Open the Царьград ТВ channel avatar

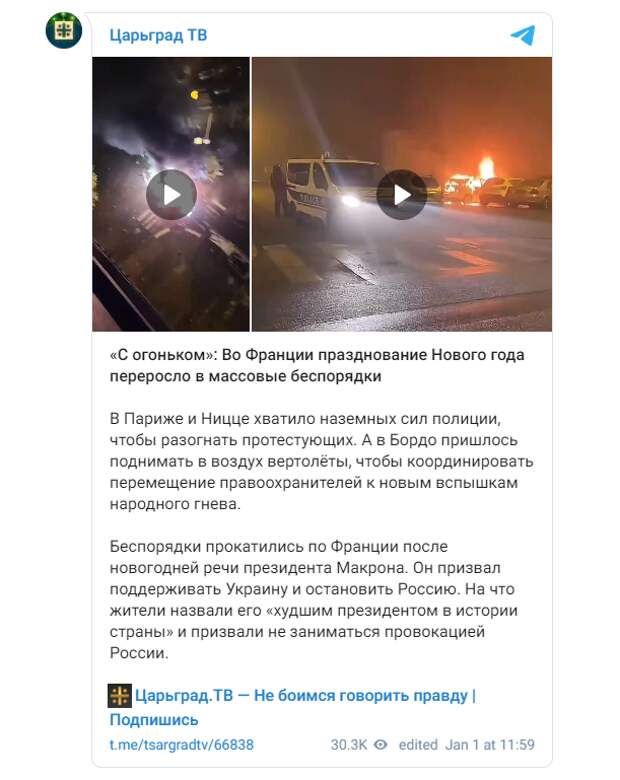(x=64, y=31)
